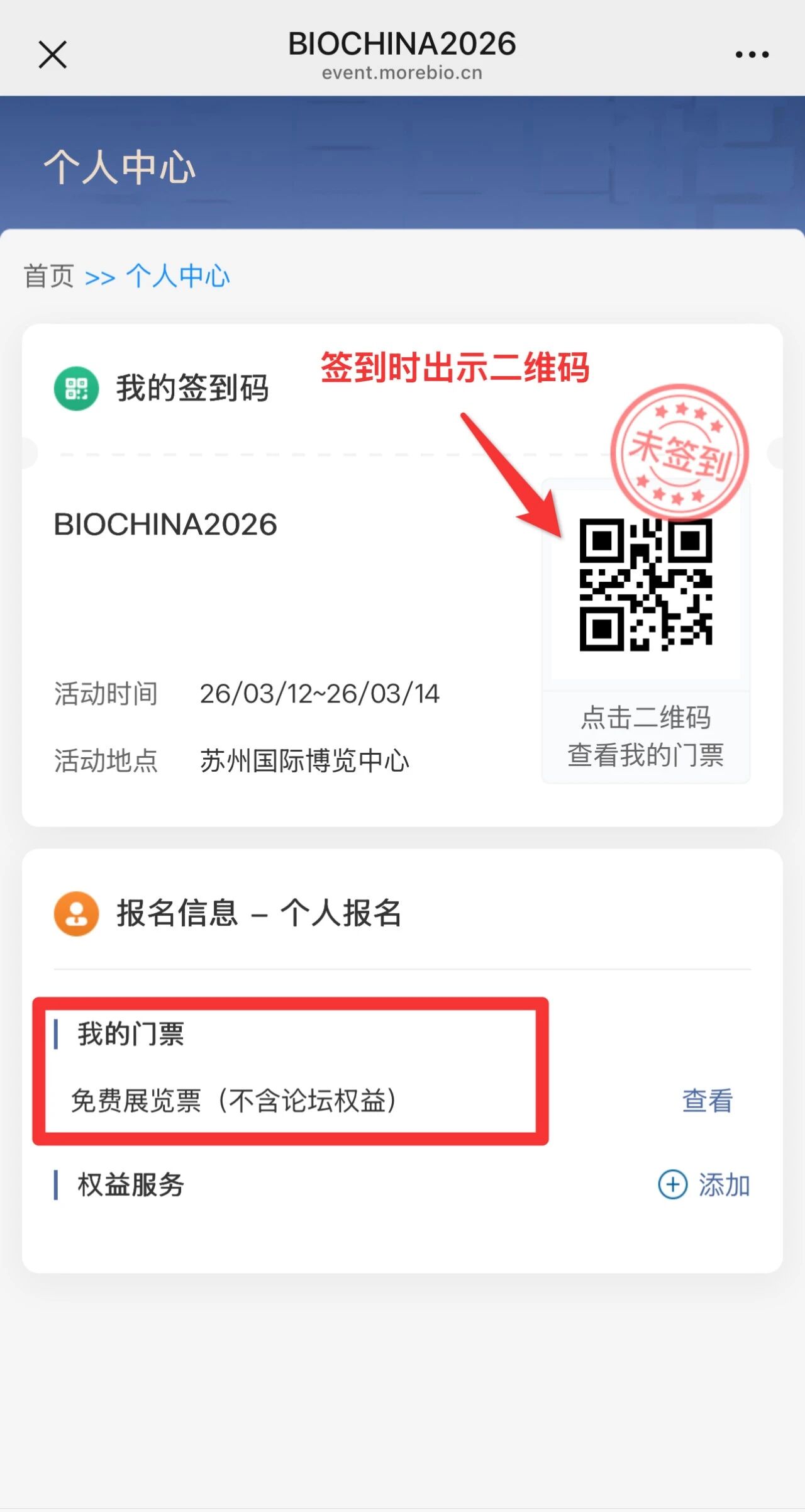805x1512 pixels.
Task: Close the BIOCHINA2026 web page
Action: coord(52,54)
